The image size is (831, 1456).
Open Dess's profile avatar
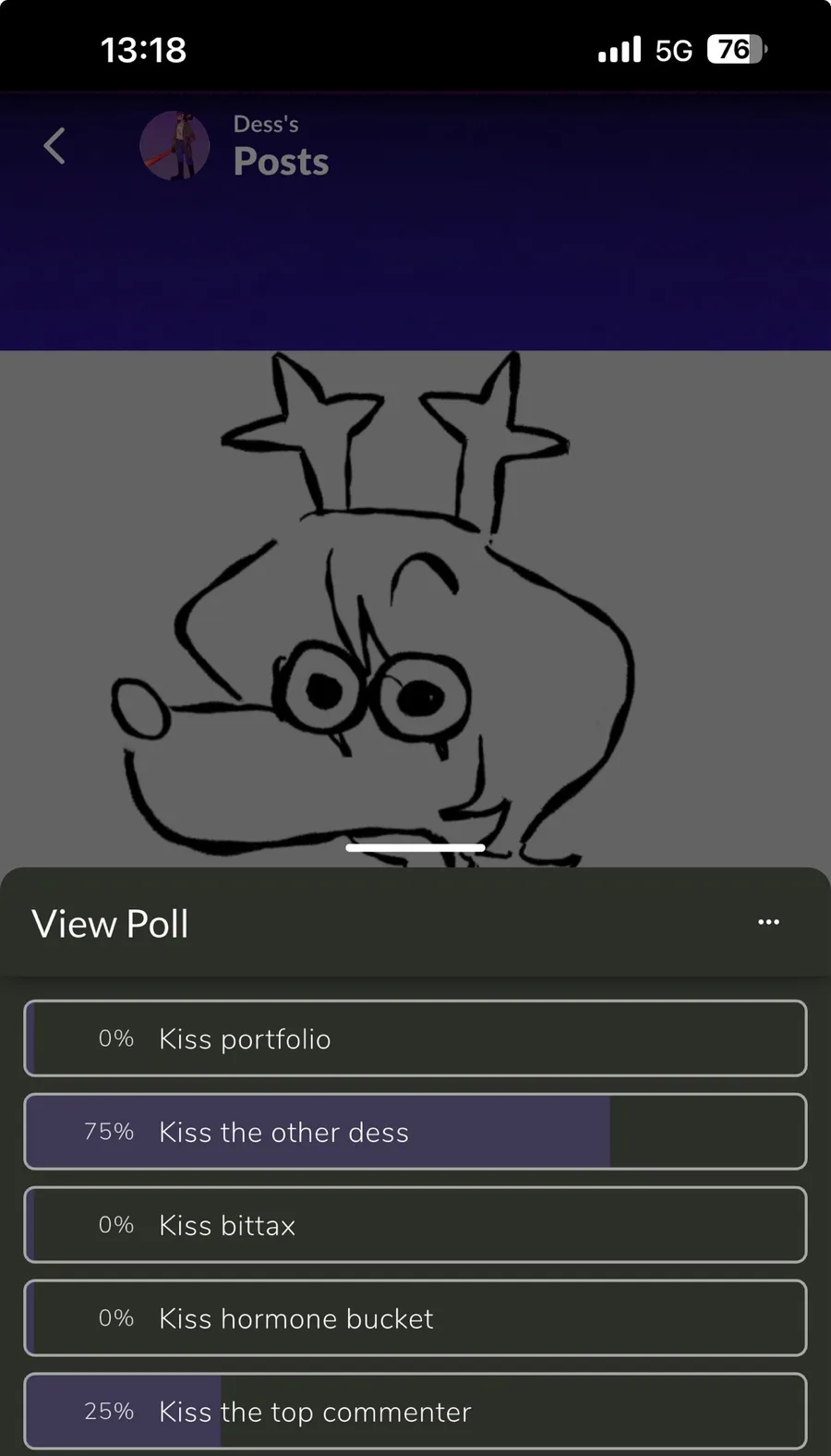coord(175,146)
